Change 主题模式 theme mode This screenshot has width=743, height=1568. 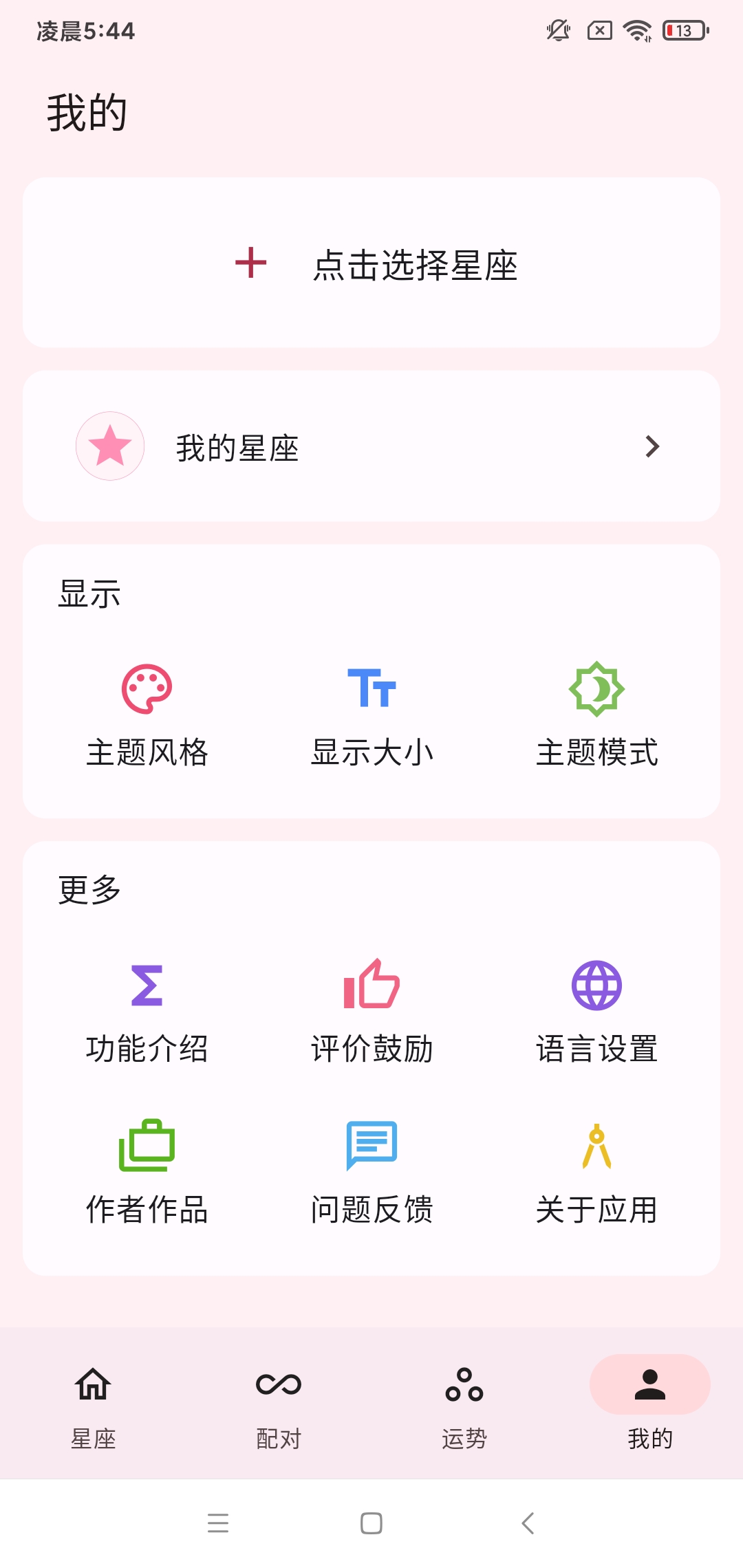point(596,715)
